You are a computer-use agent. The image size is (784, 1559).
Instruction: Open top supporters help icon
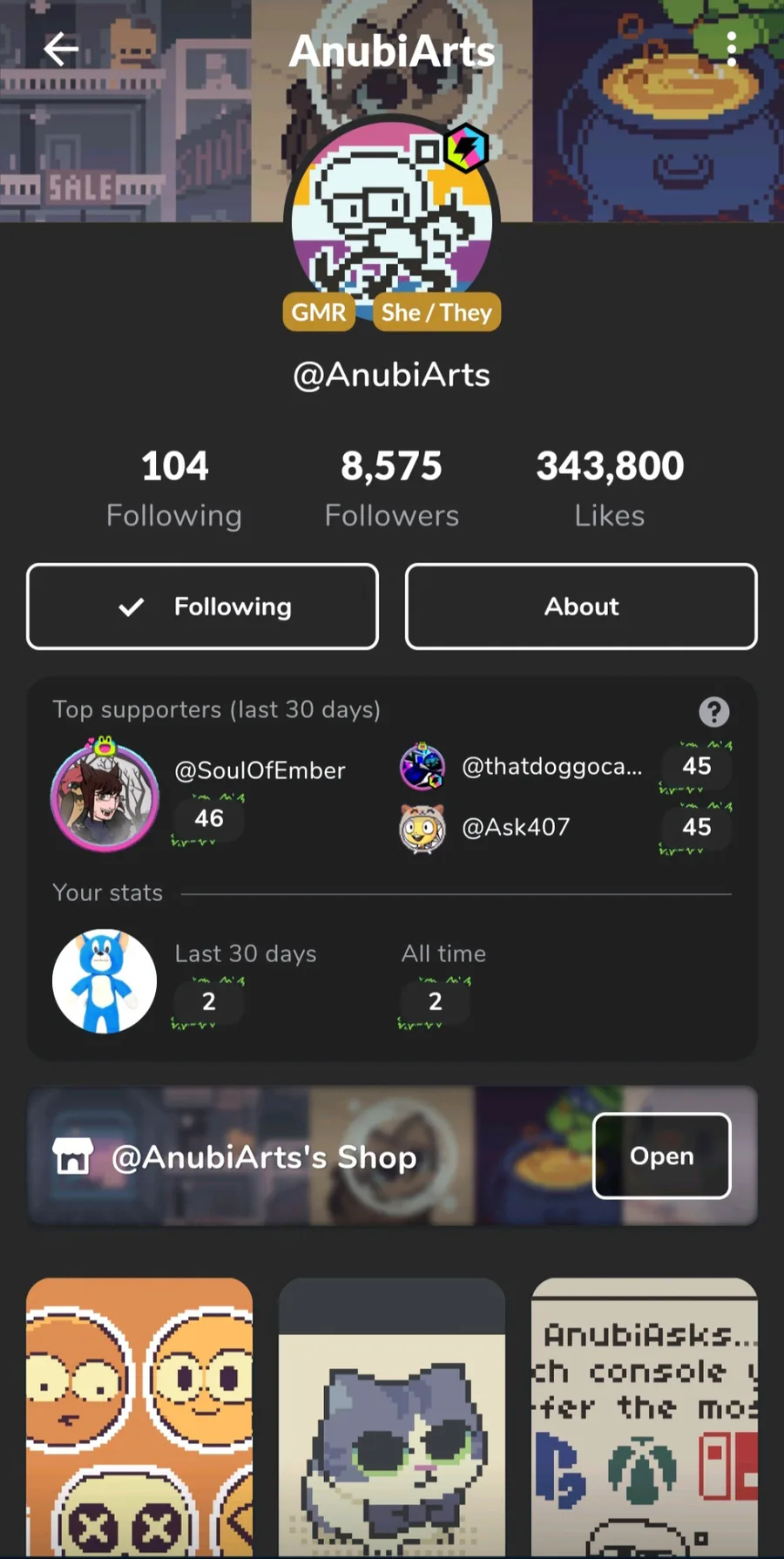pyautogui.click(x=713, y=712)
